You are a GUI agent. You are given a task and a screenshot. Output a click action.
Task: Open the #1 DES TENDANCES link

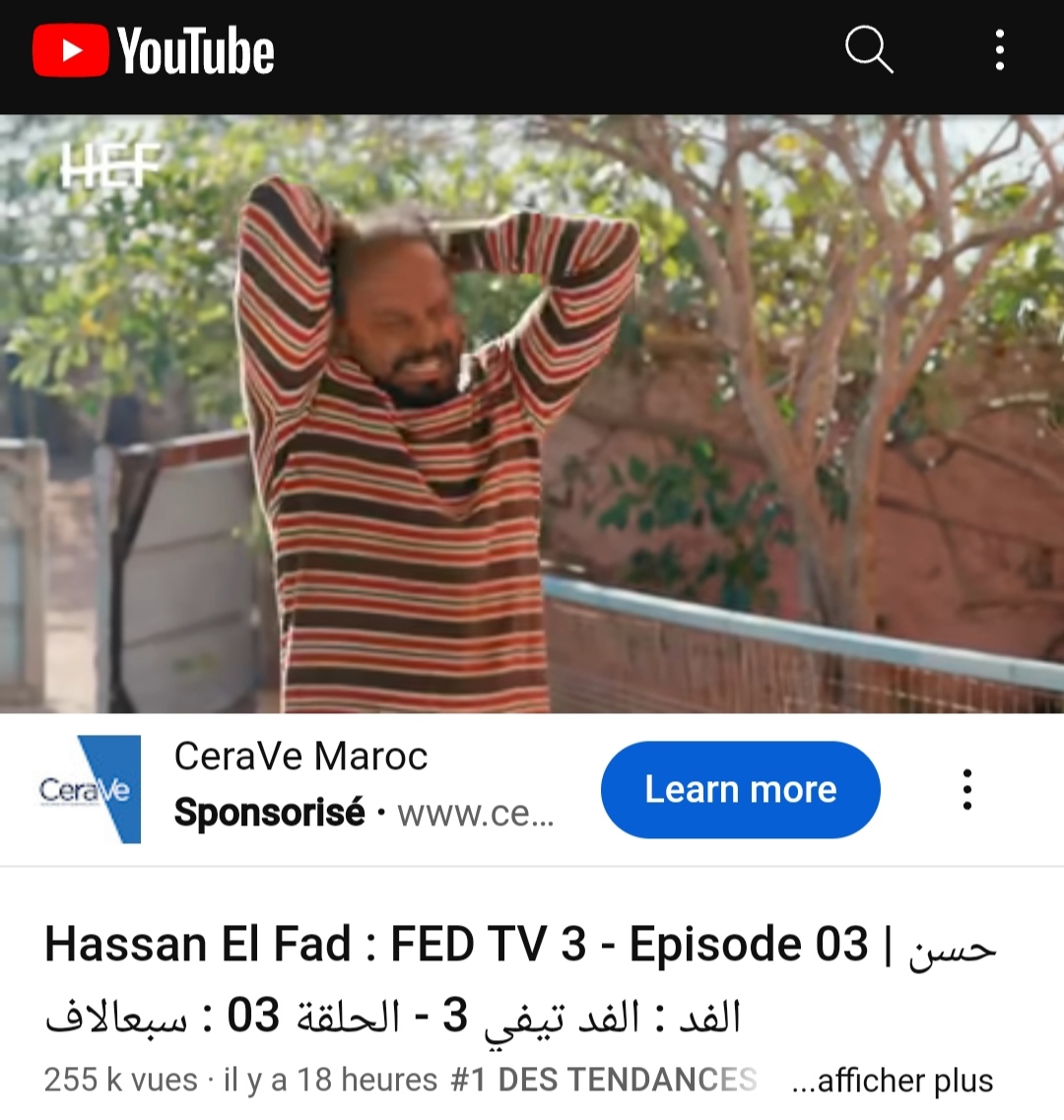(603, 1080)
